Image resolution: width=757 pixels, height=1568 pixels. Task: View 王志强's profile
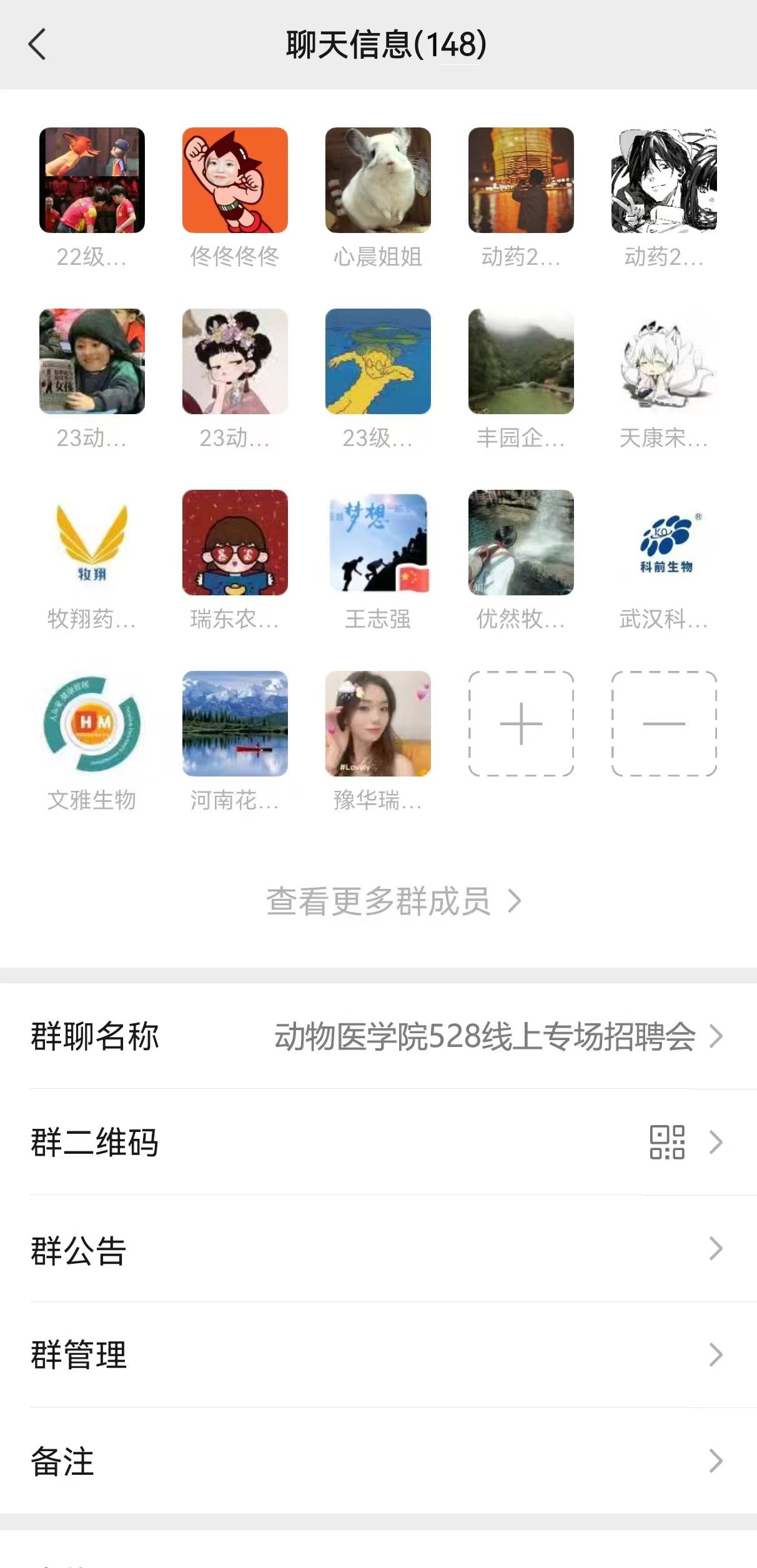(378, 542)
